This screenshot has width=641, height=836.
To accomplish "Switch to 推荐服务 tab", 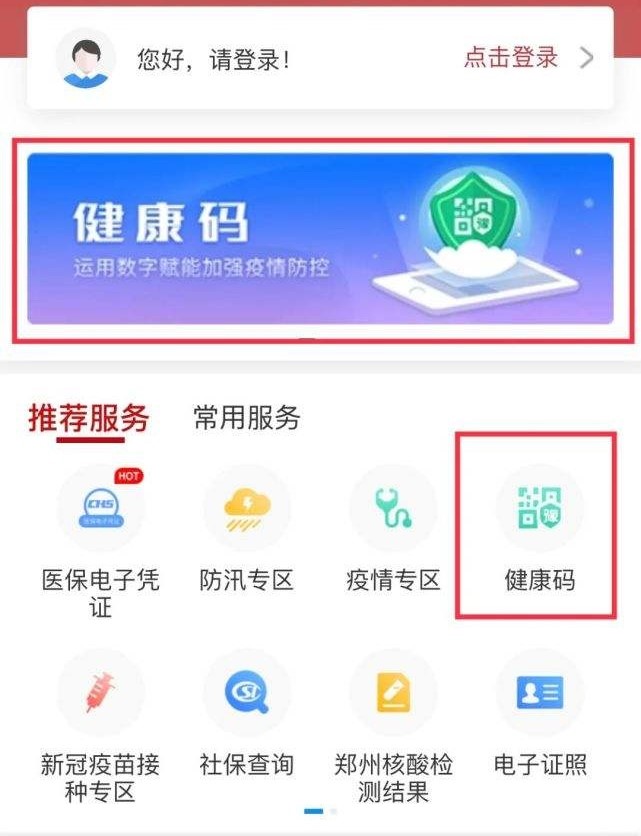I will coord(88,418).
